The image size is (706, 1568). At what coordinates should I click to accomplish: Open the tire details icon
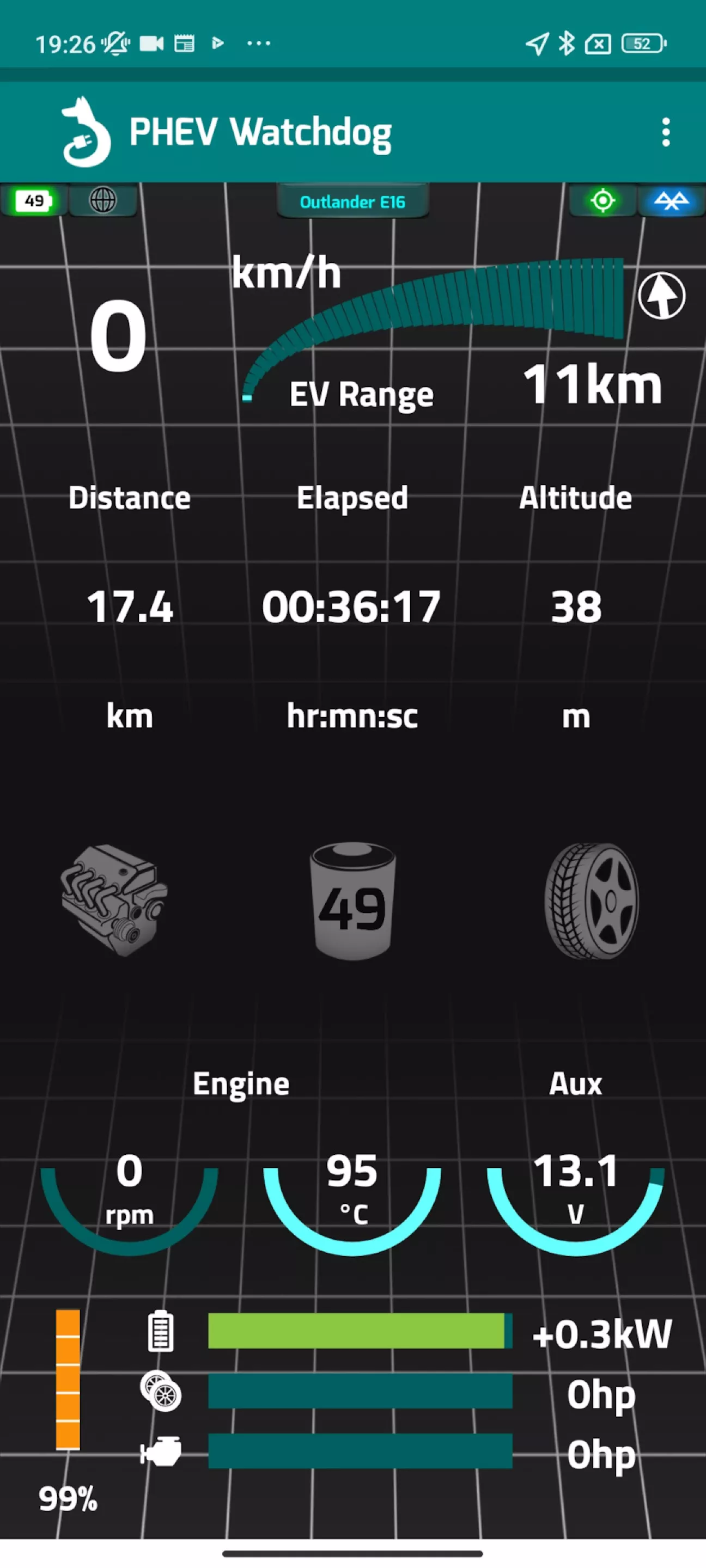pyautogui.click(x=591, y=901)
